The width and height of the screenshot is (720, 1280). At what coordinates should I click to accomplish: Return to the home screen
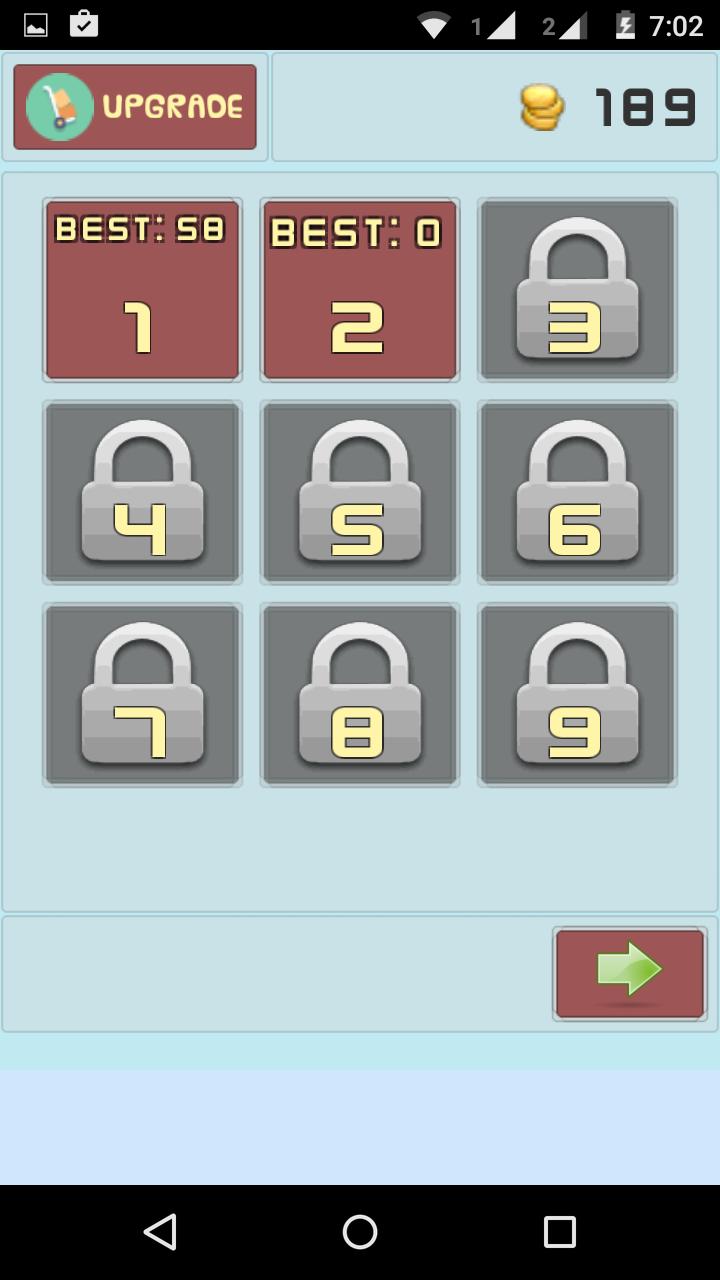click(x=360, y=1231)
